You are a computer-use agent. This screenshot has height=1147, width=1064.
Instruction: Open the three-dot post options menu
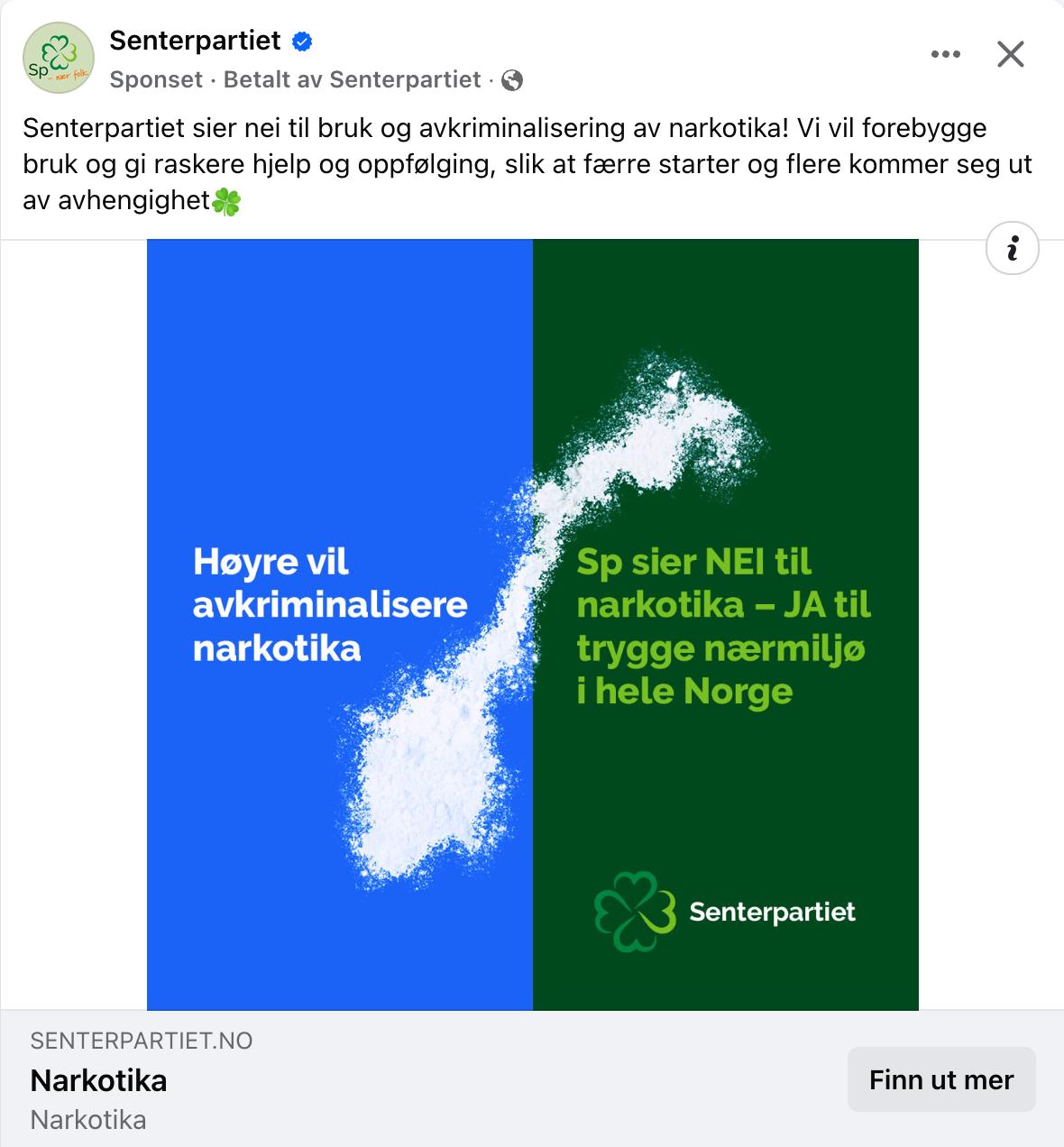click(x=945, y=54)
